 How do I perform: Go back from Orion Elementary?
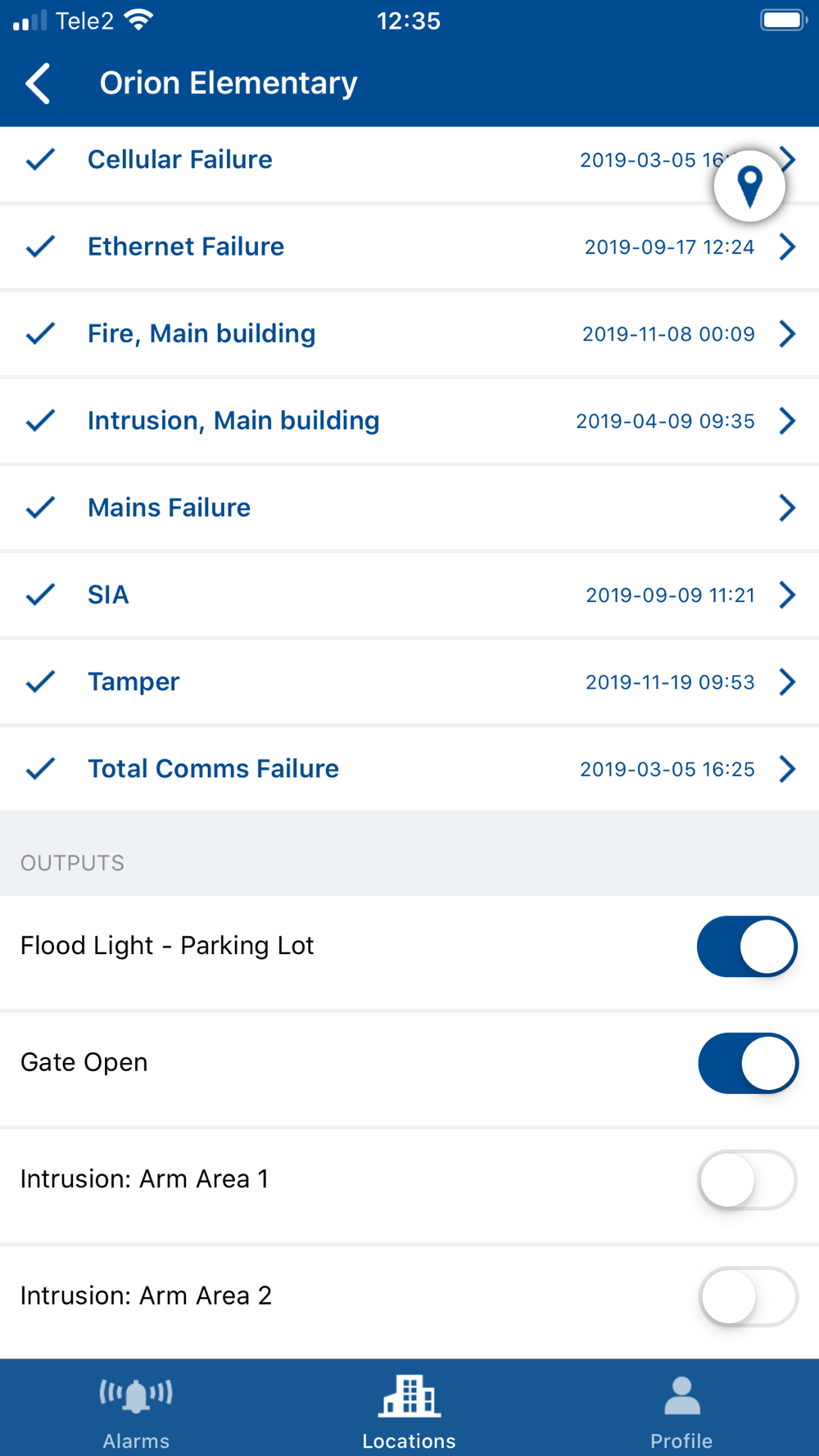pyautogui.click(x=38, y=84)
